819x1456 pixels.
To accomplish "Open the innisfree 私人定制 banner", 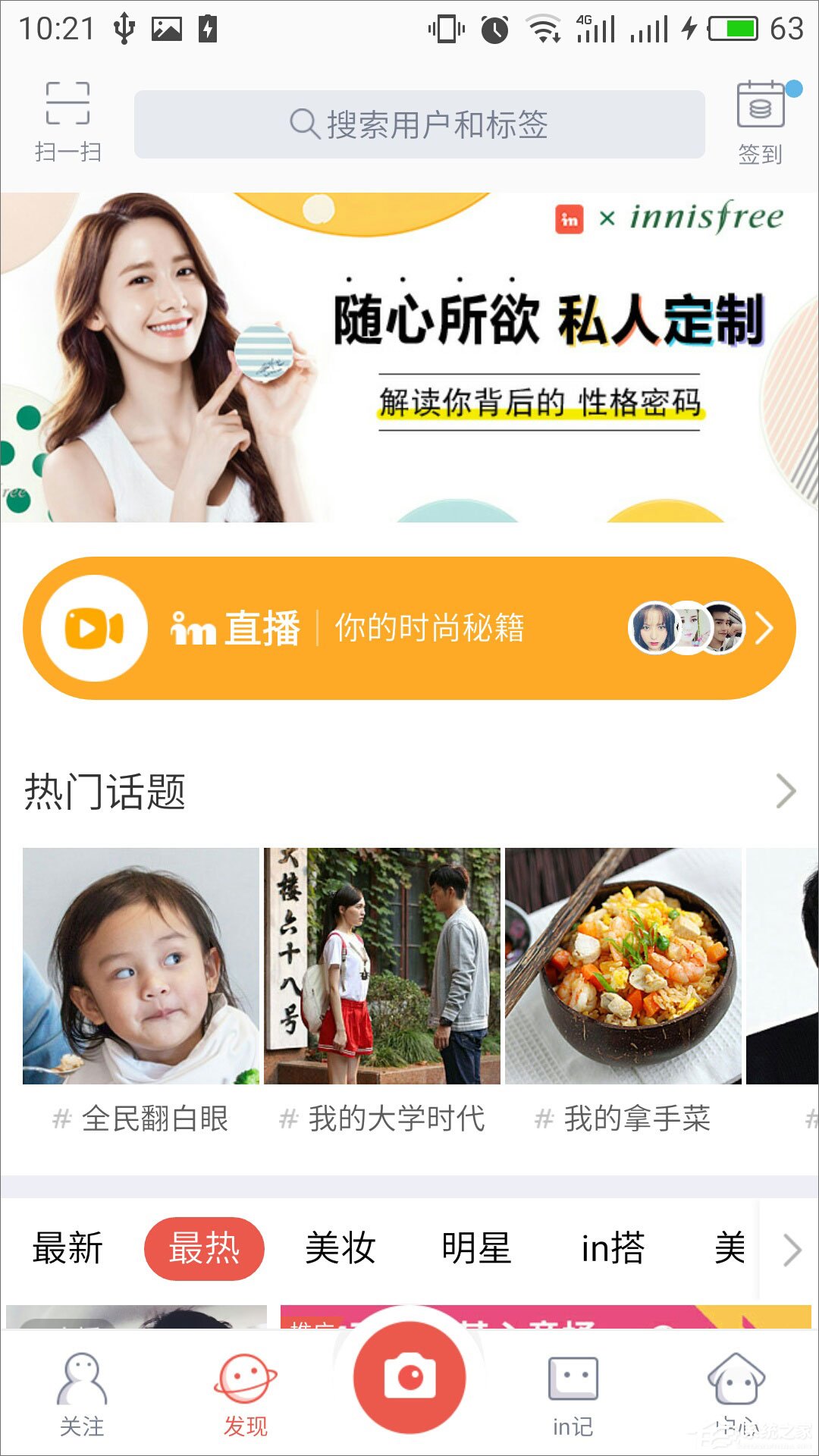I will pyautogui.click(x=409, y=356).
